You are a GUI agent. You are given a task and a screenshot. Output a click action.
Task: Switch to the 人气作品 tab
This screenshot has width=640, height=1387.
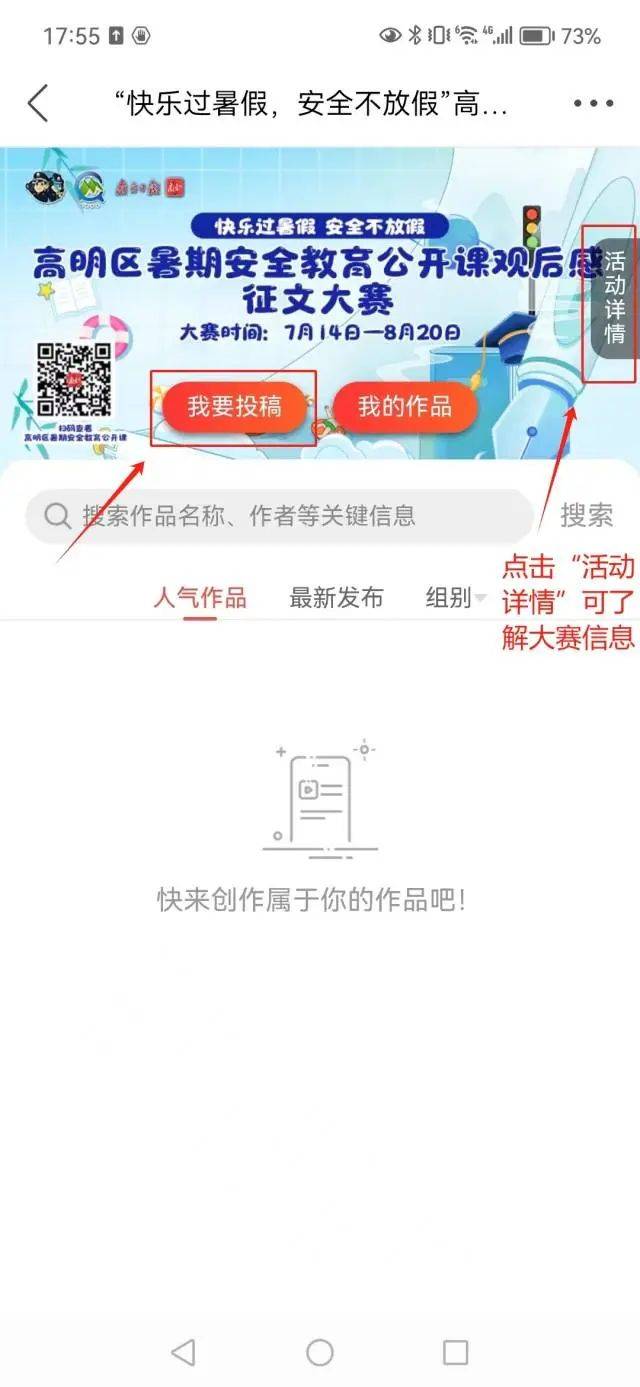coord(200,598)
